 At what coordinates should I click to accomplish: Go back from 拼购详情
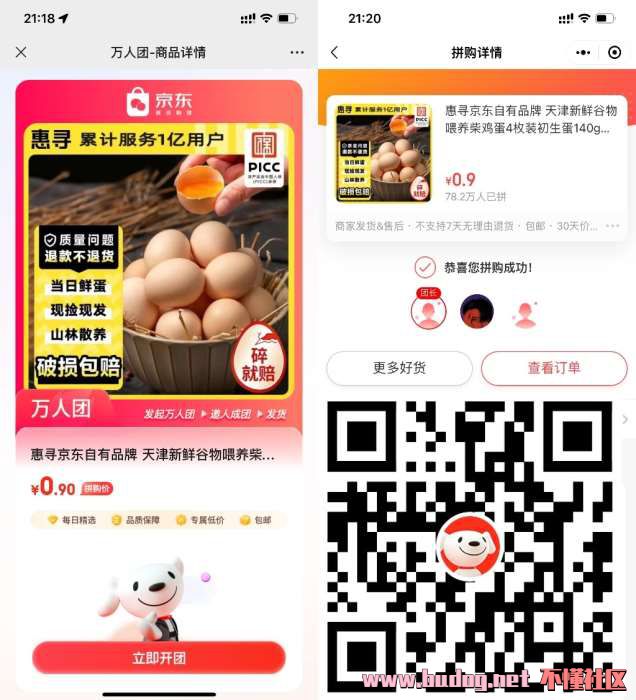tap(334, 52)
